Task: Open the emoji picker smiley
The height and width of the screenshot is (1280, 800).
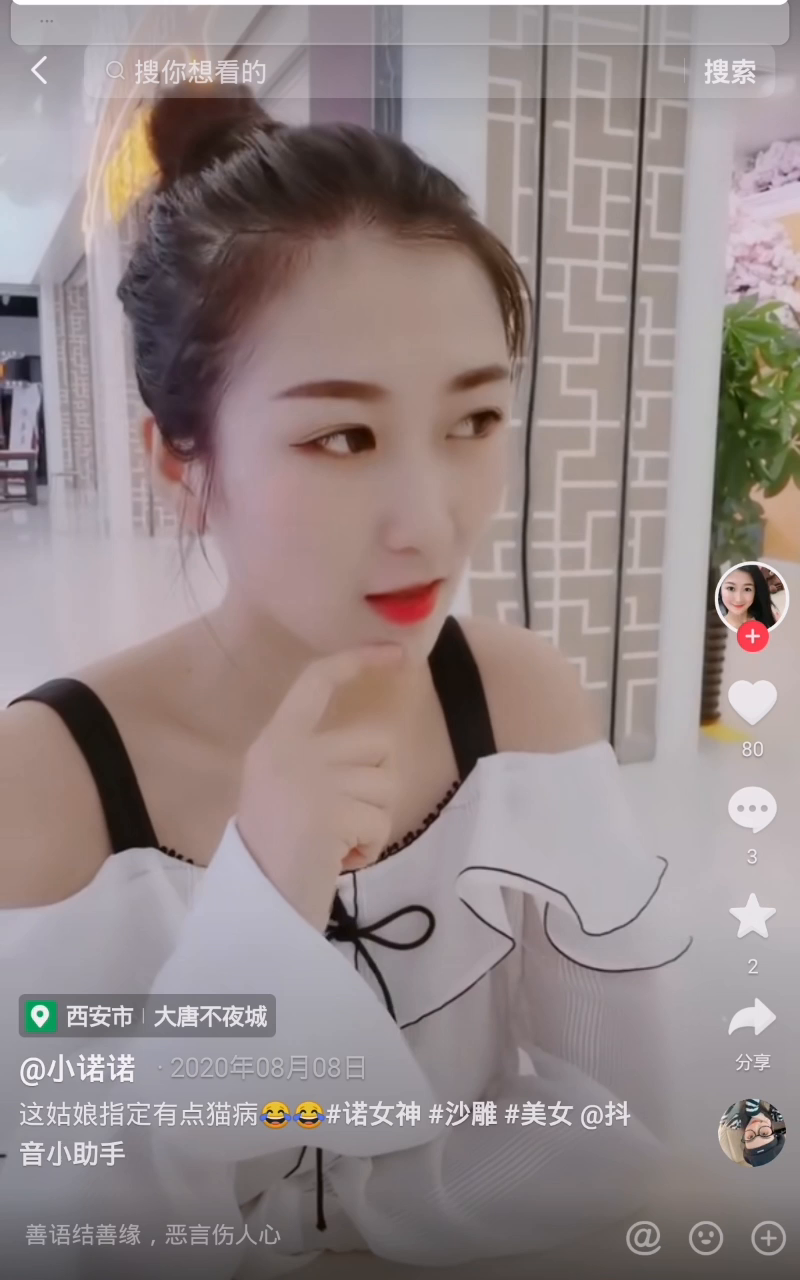Action: [x=706, y=1238]
